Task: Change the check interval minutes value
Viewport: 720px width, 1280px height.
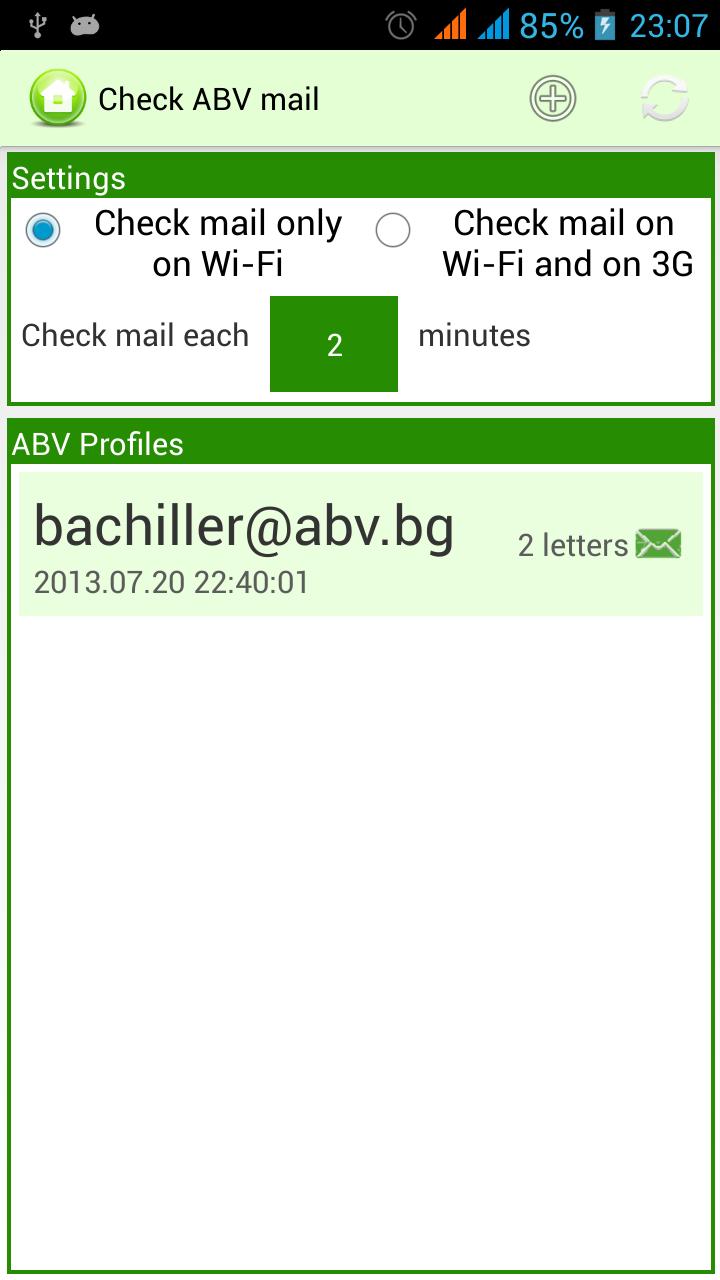Action: tap(334, 344)
